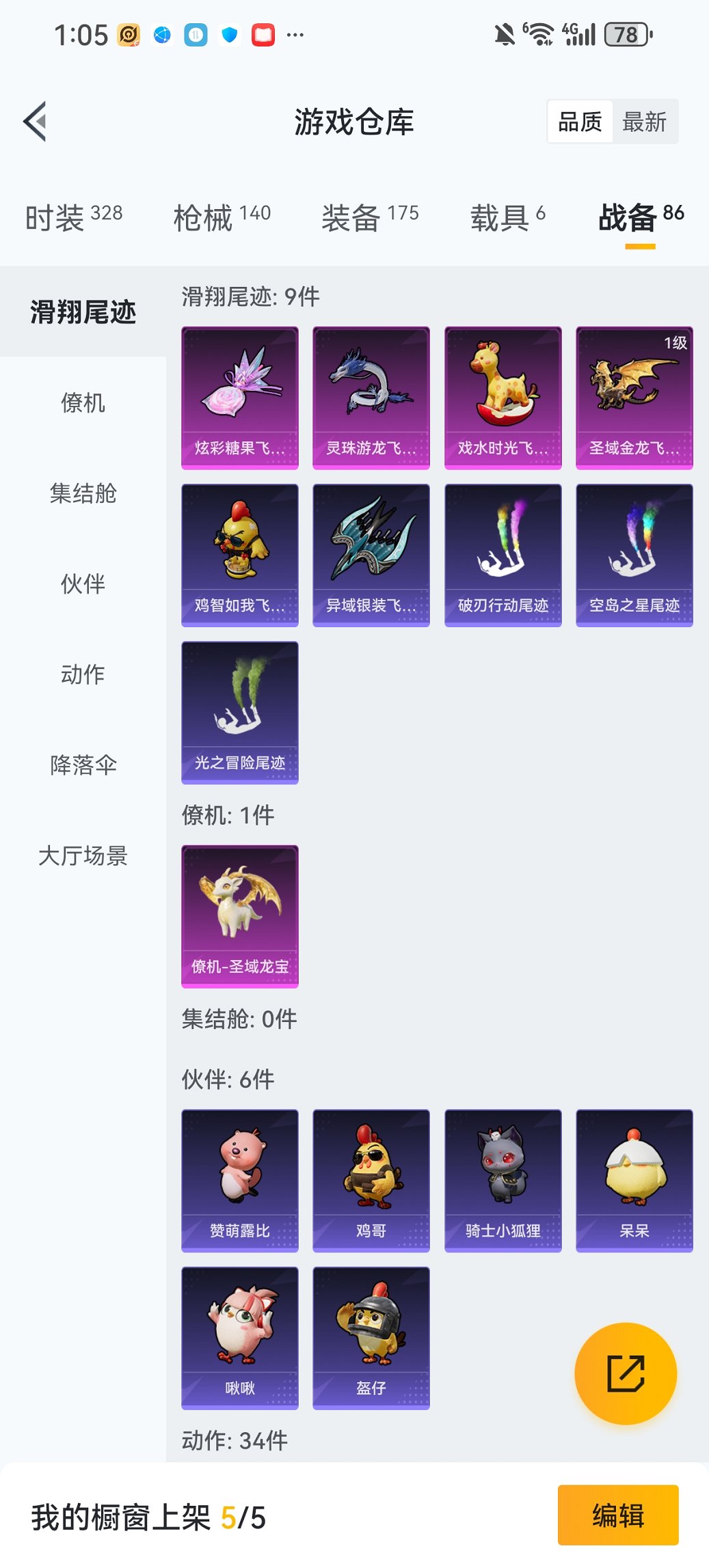
Task: Open the 降落伞 category
Action: point(83,765)
